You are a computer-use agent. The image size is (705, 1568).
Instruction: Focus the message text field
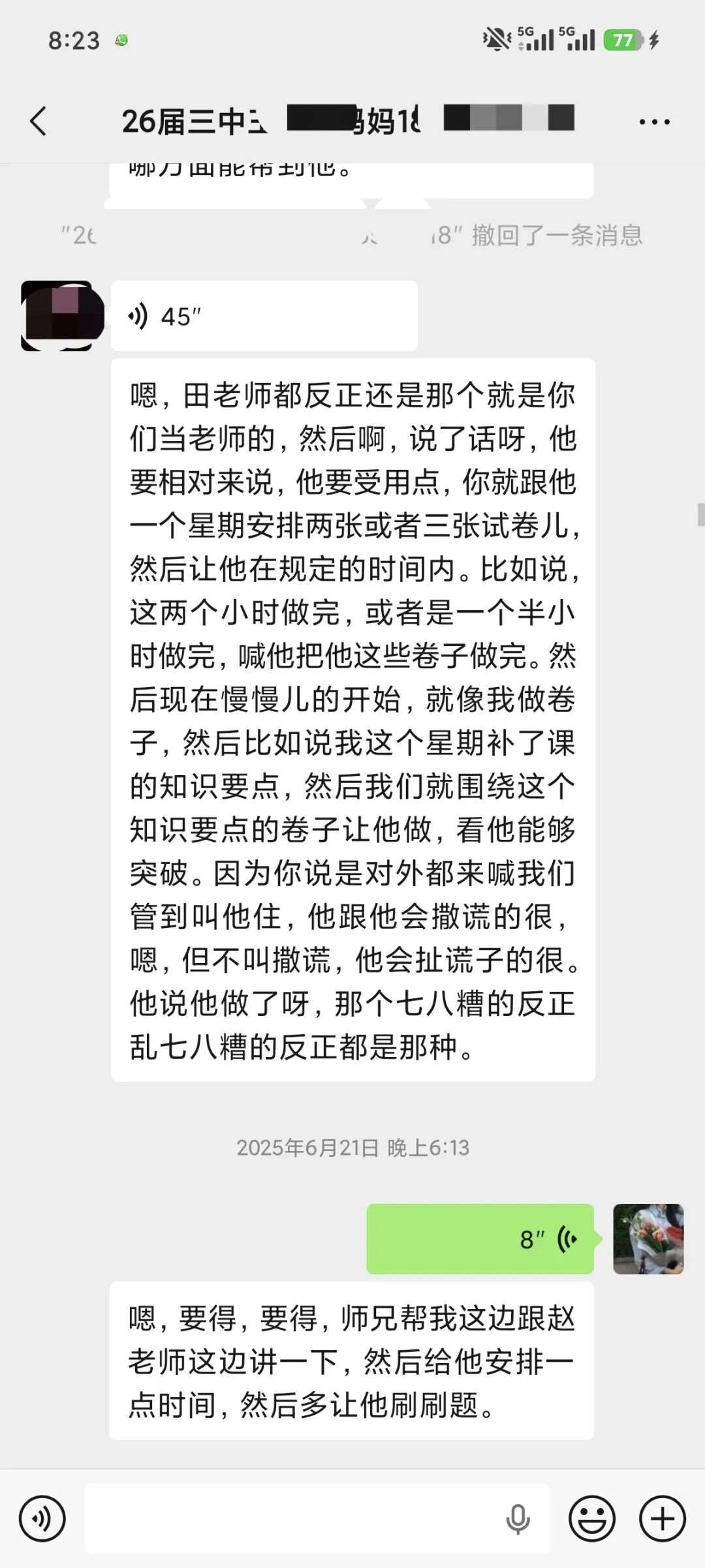click(294, 1518)
